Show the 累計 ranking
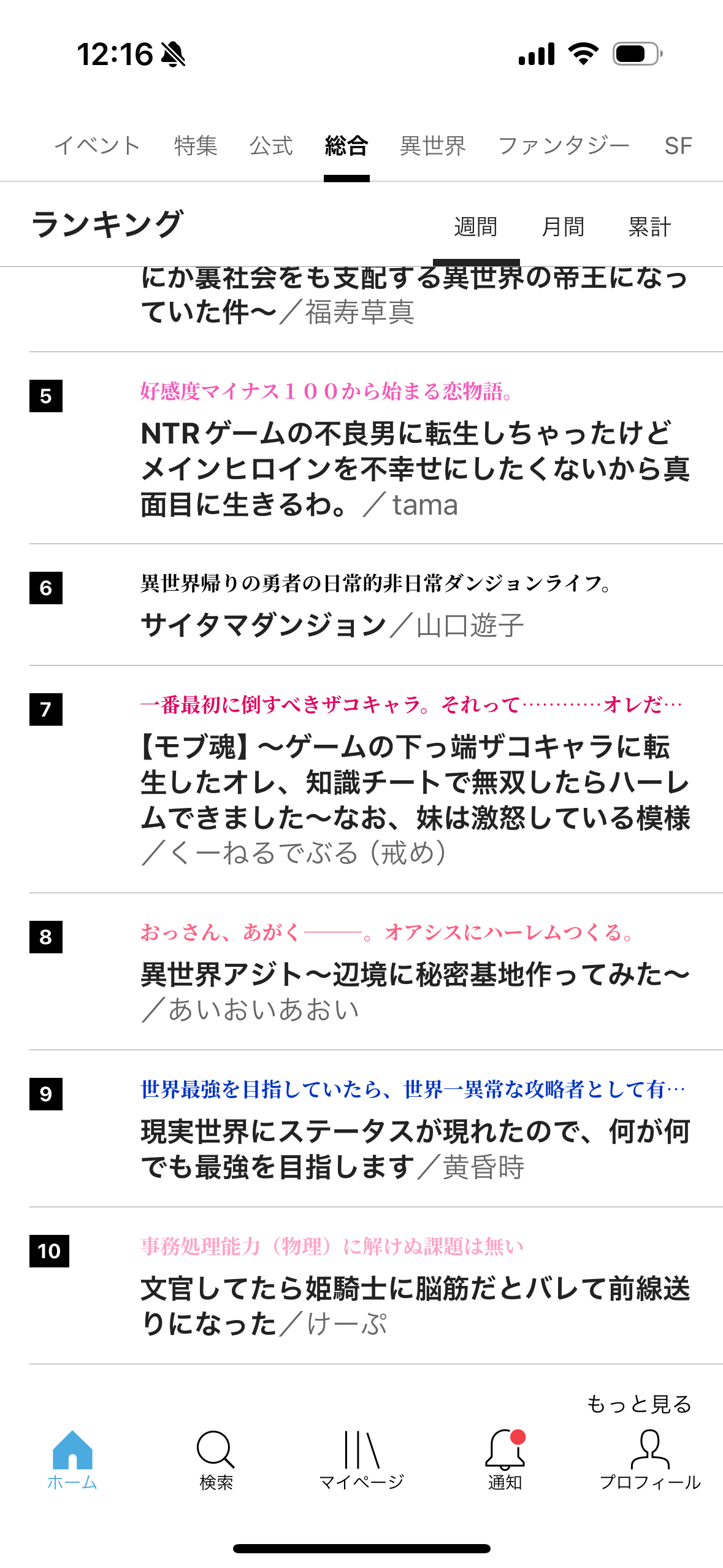The image size is (723, 1568). click(649, 227)
